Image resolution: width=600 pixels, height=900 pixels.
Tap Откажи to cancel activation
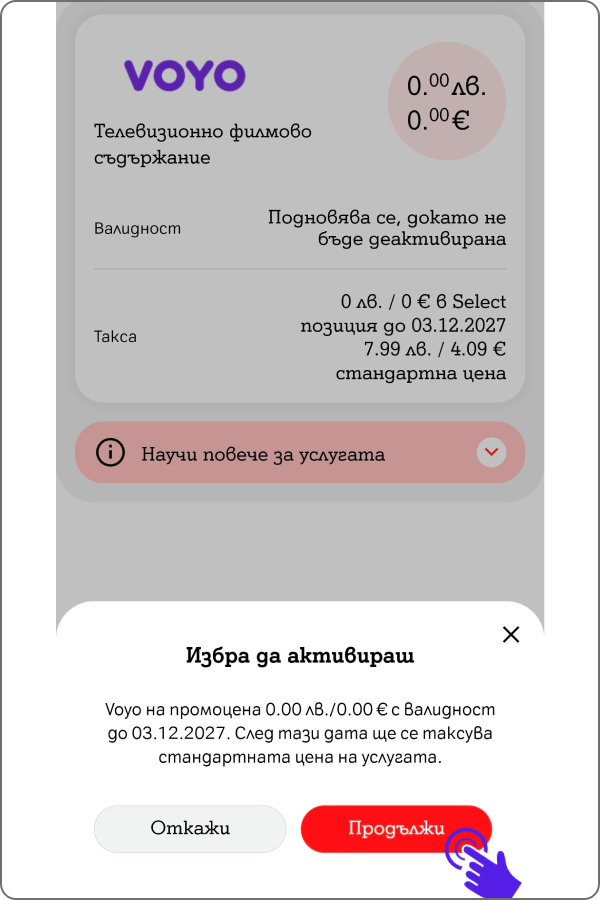click(190, 828)
